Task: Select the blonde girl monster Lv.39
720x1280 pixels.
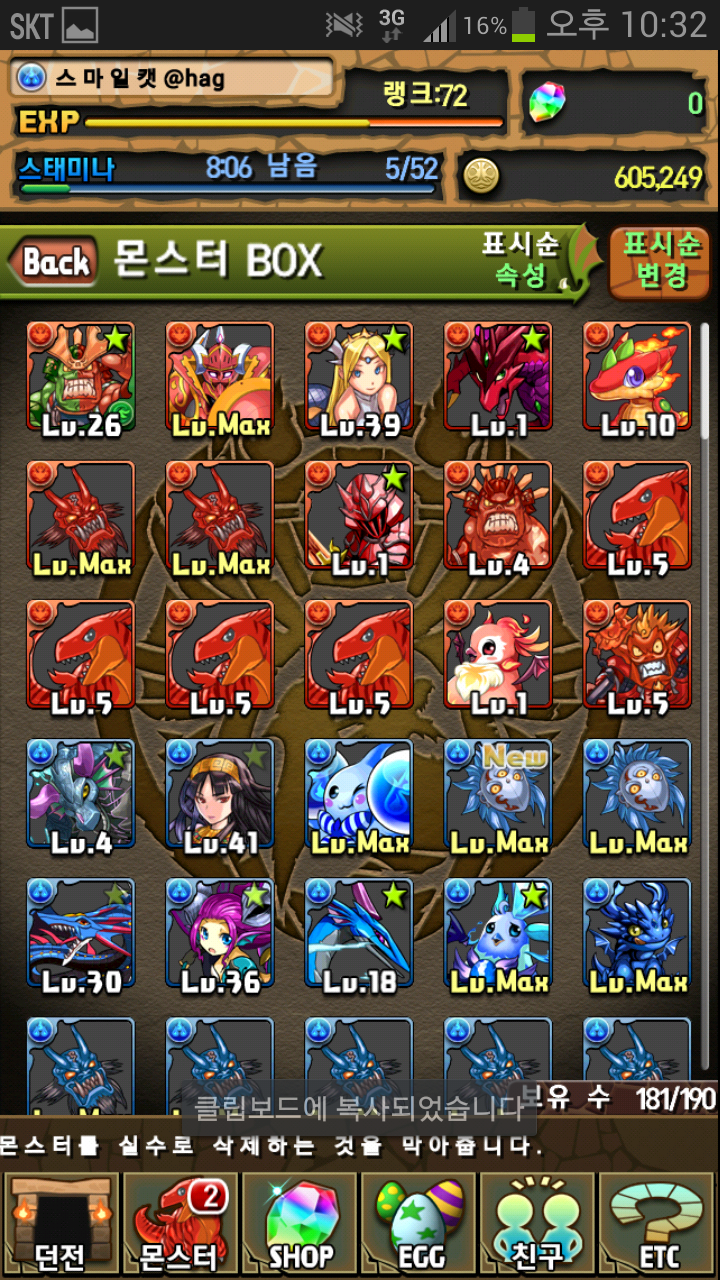Action: 359,377
